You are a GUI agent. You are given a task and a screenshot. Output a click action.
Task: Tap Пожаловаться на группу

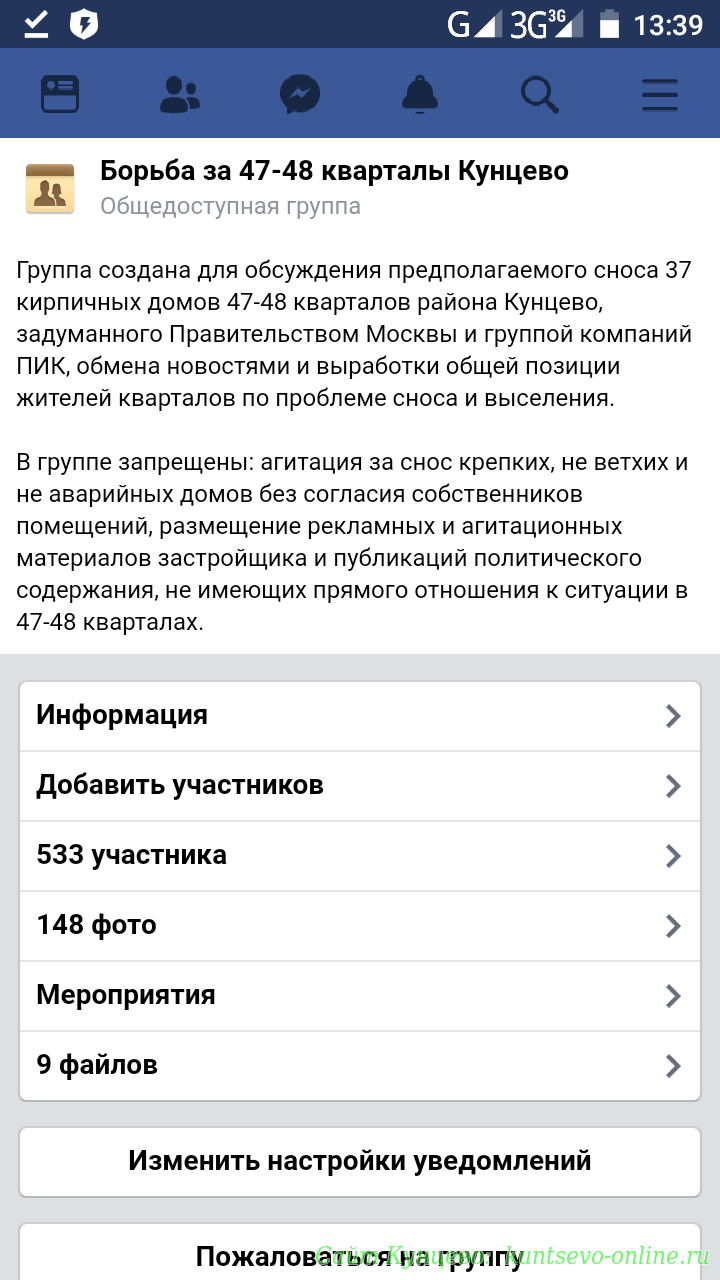(x=360, y=1252)
